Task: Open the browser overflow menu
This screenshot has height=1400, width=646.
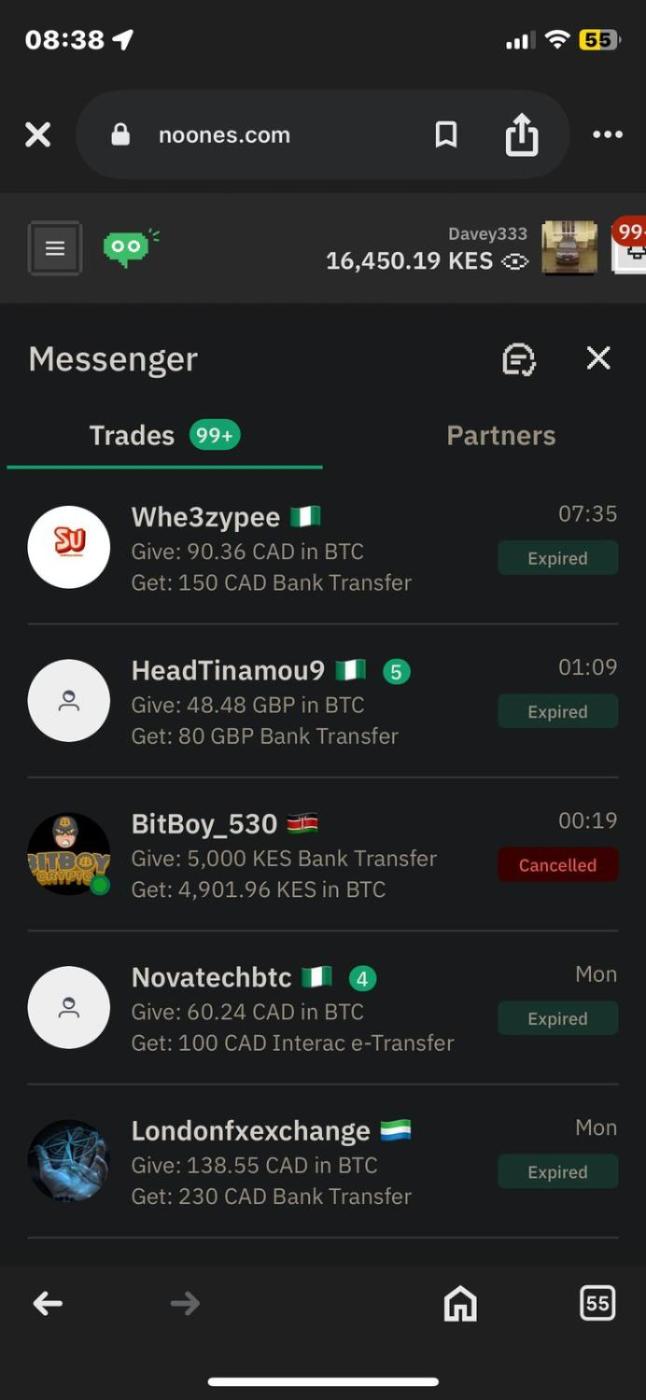Action: click(x=607, y=135)
